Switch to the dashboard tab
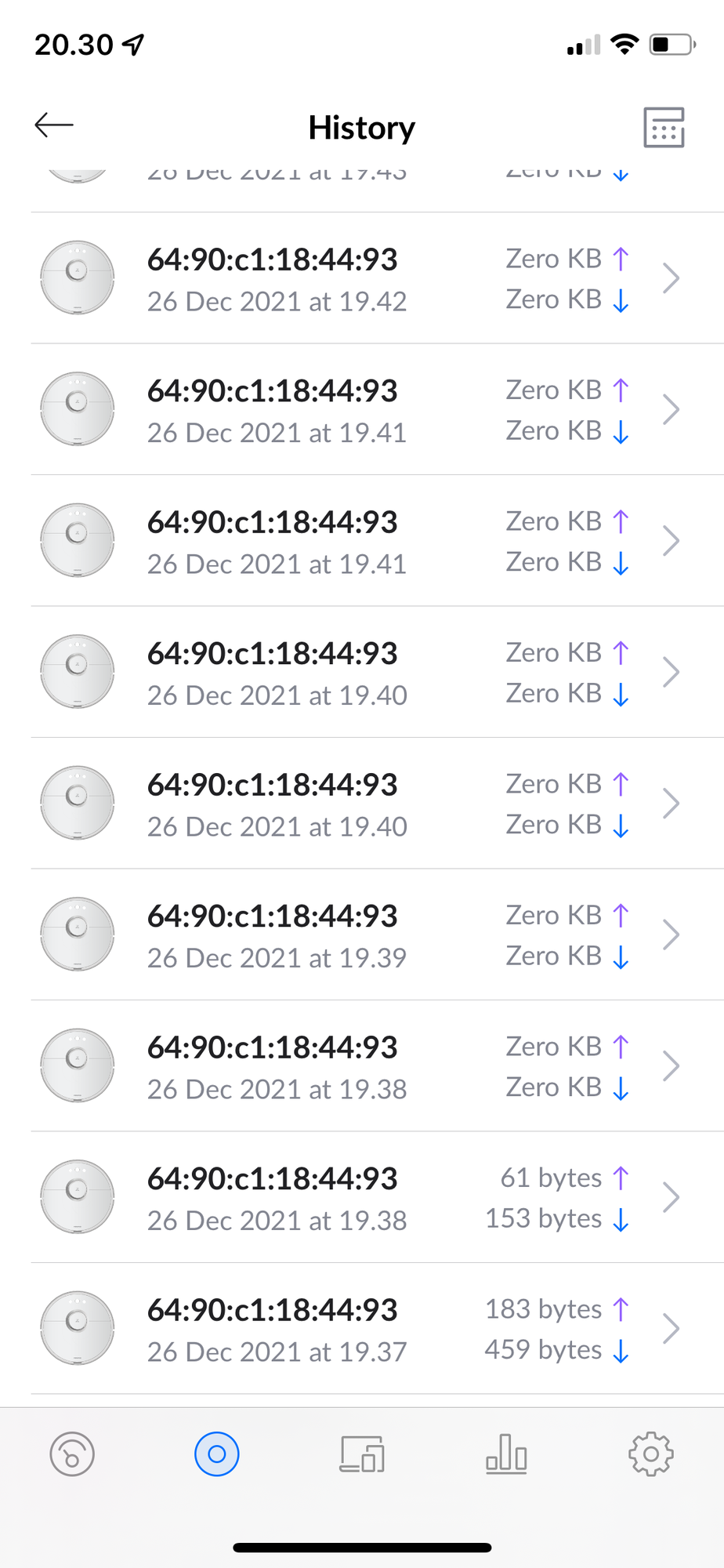Screen dimensions: 724x1568 pos(72,1454)
